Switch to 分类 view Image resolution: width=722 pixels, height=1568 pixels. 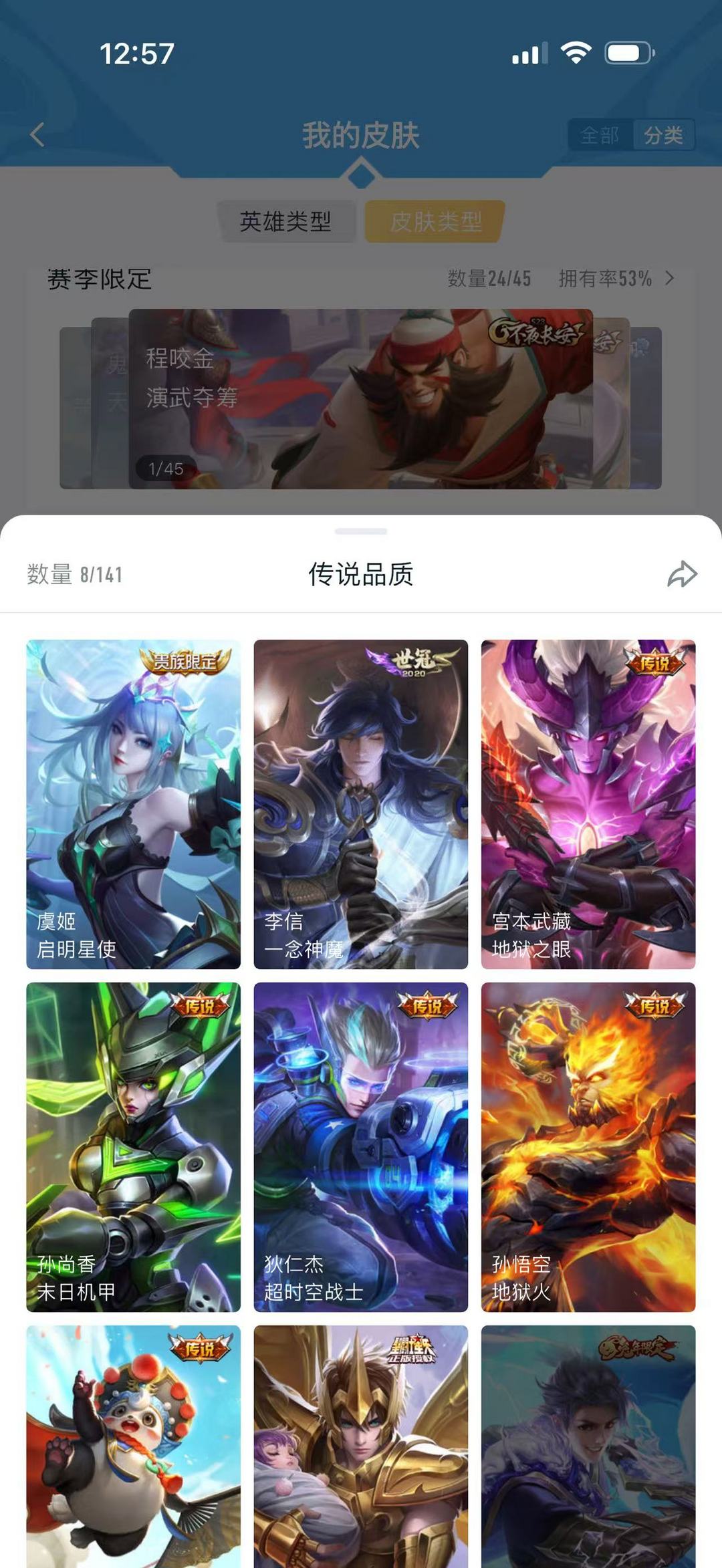click(663, 136)
